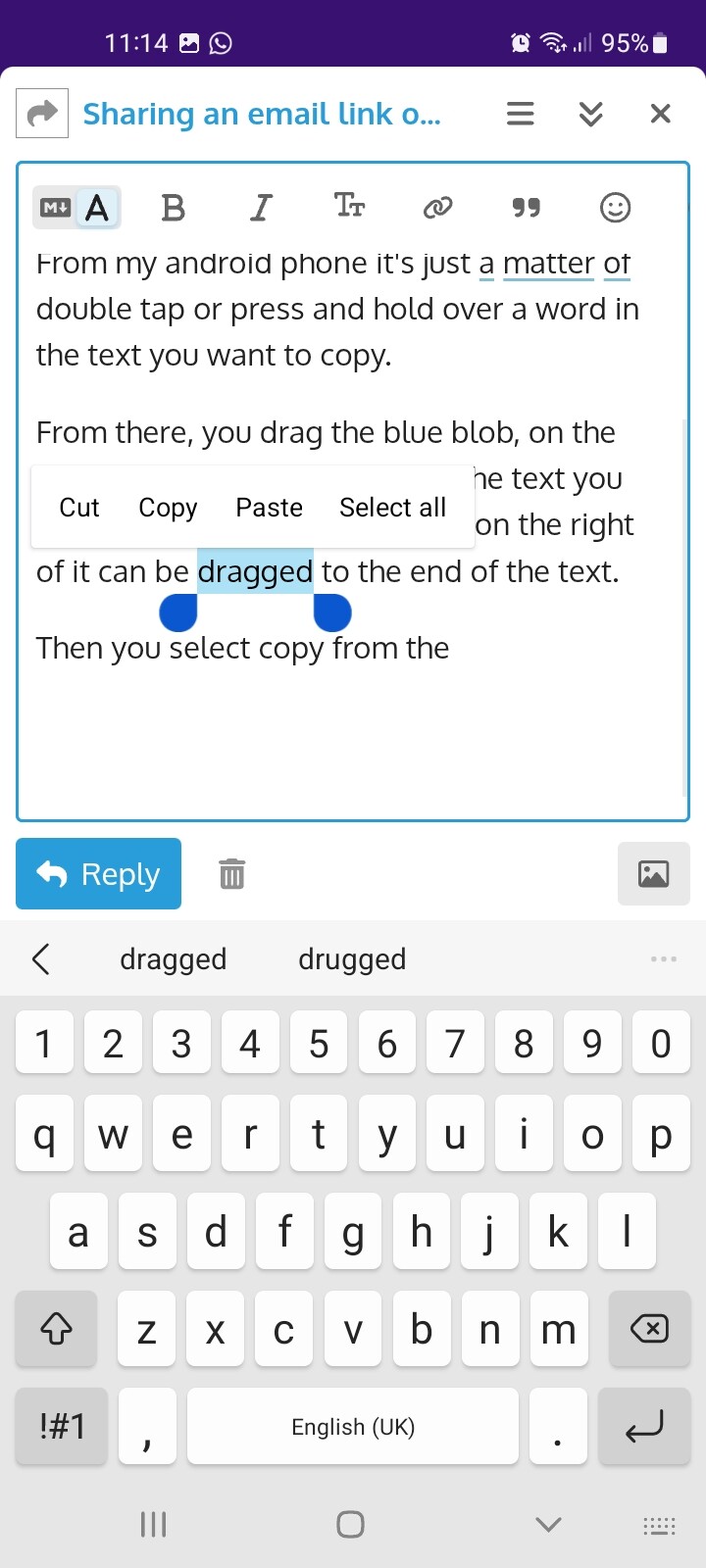Viewport: 706px width, 1568px height.
Task: Insert a blockquote
Action: click(x=527, y=208)
